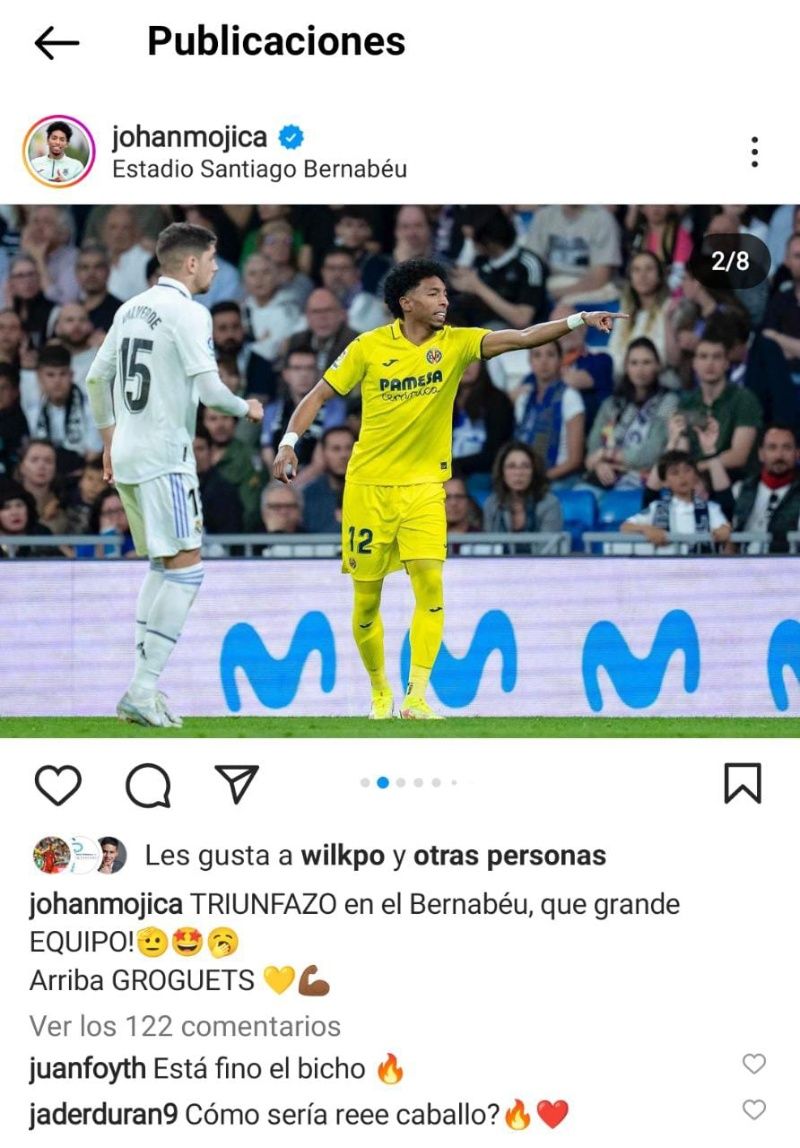Like juanfoyth's comment

coord(754,1064)
